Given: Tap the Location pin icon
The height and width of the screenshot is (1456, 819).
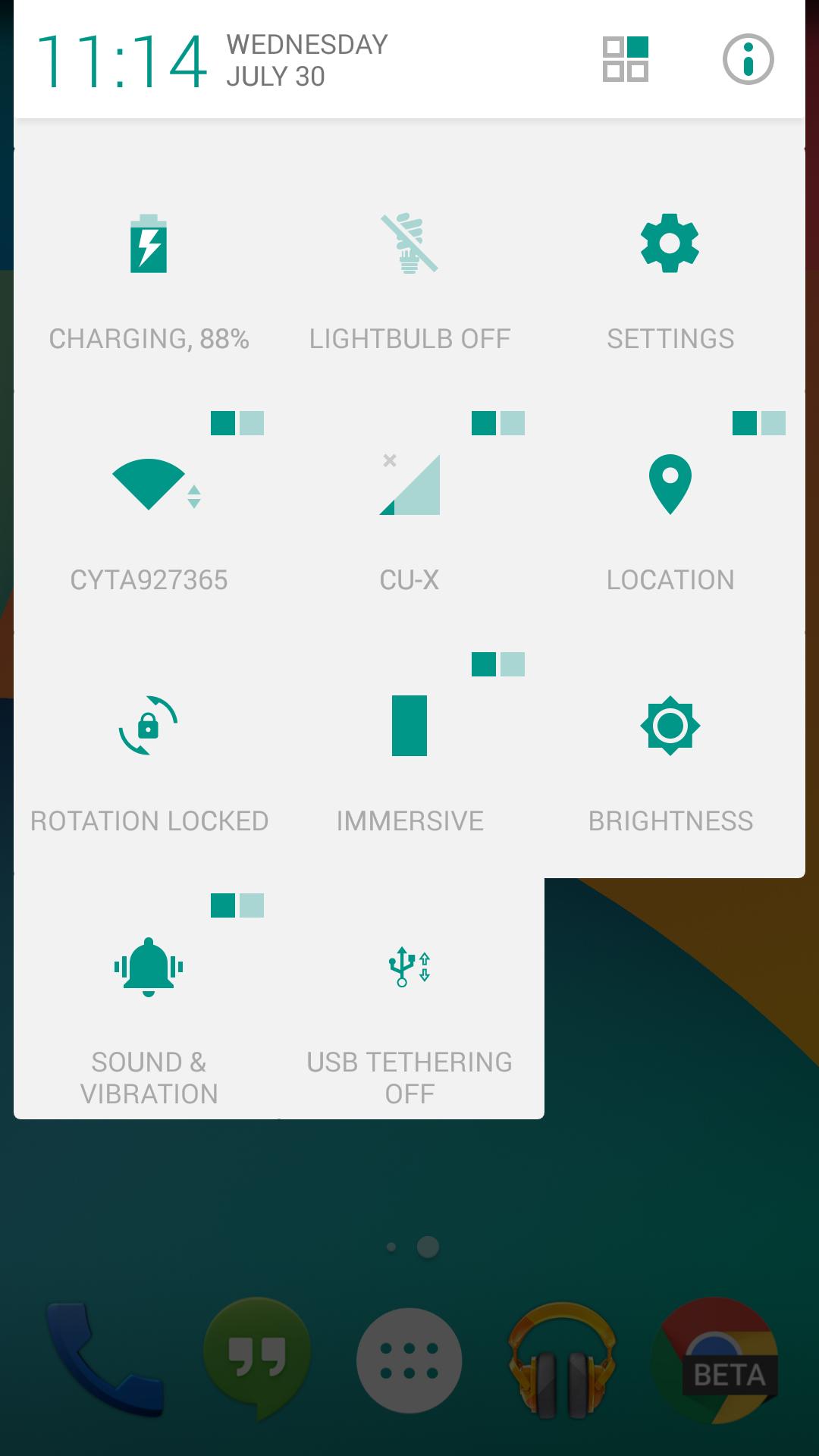Looking at the screenshot, I should (670, 485).
